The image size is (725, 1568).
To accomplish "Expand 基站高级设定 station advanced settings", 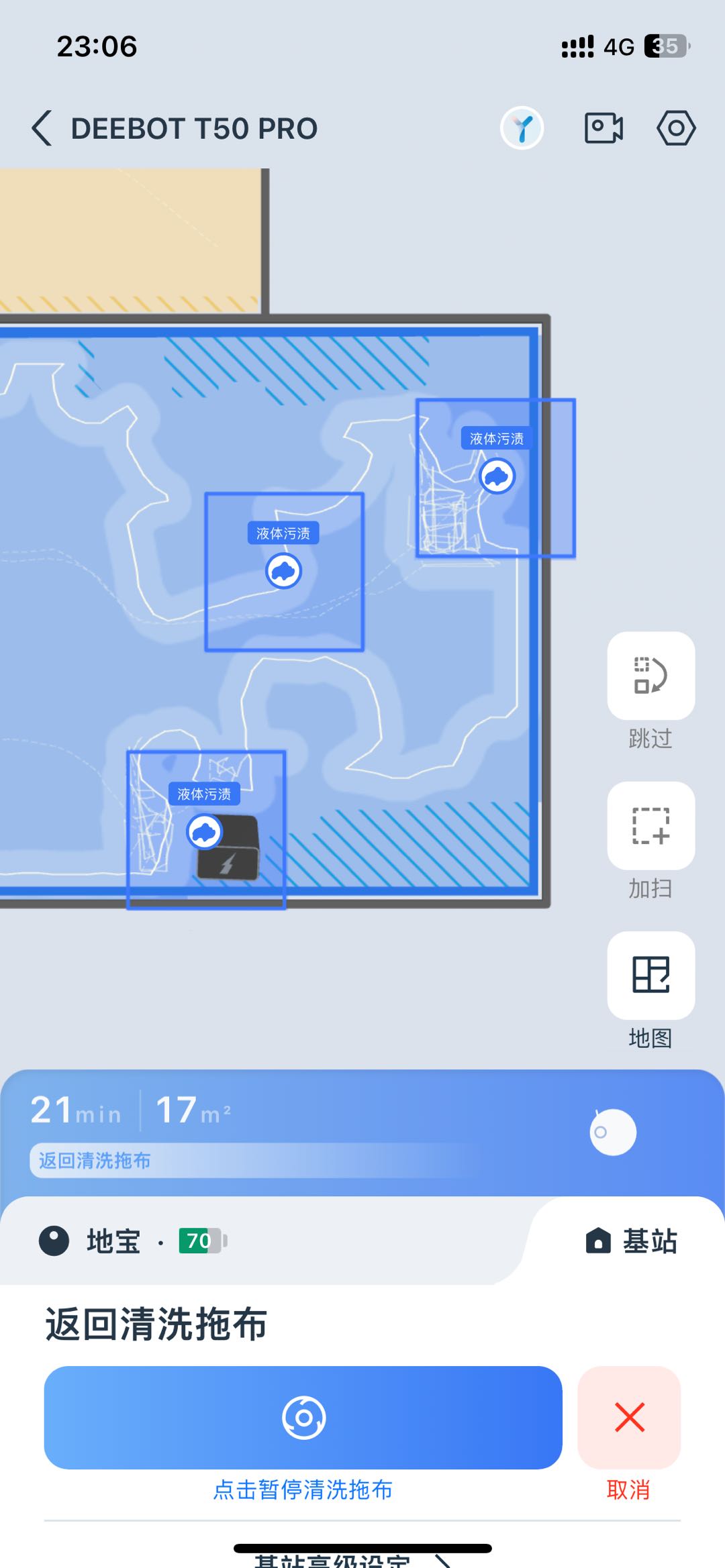I will point(349,1559).
